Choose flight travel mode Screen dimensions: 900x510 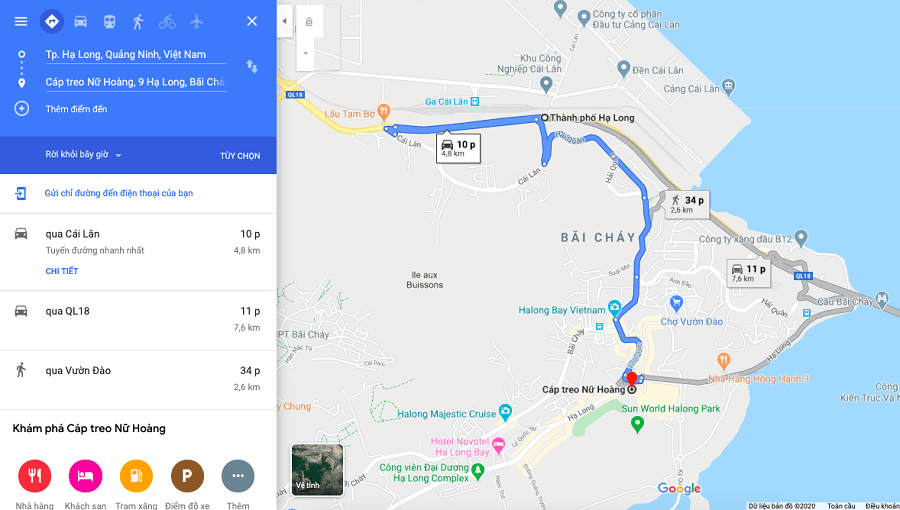click(196, 21)
